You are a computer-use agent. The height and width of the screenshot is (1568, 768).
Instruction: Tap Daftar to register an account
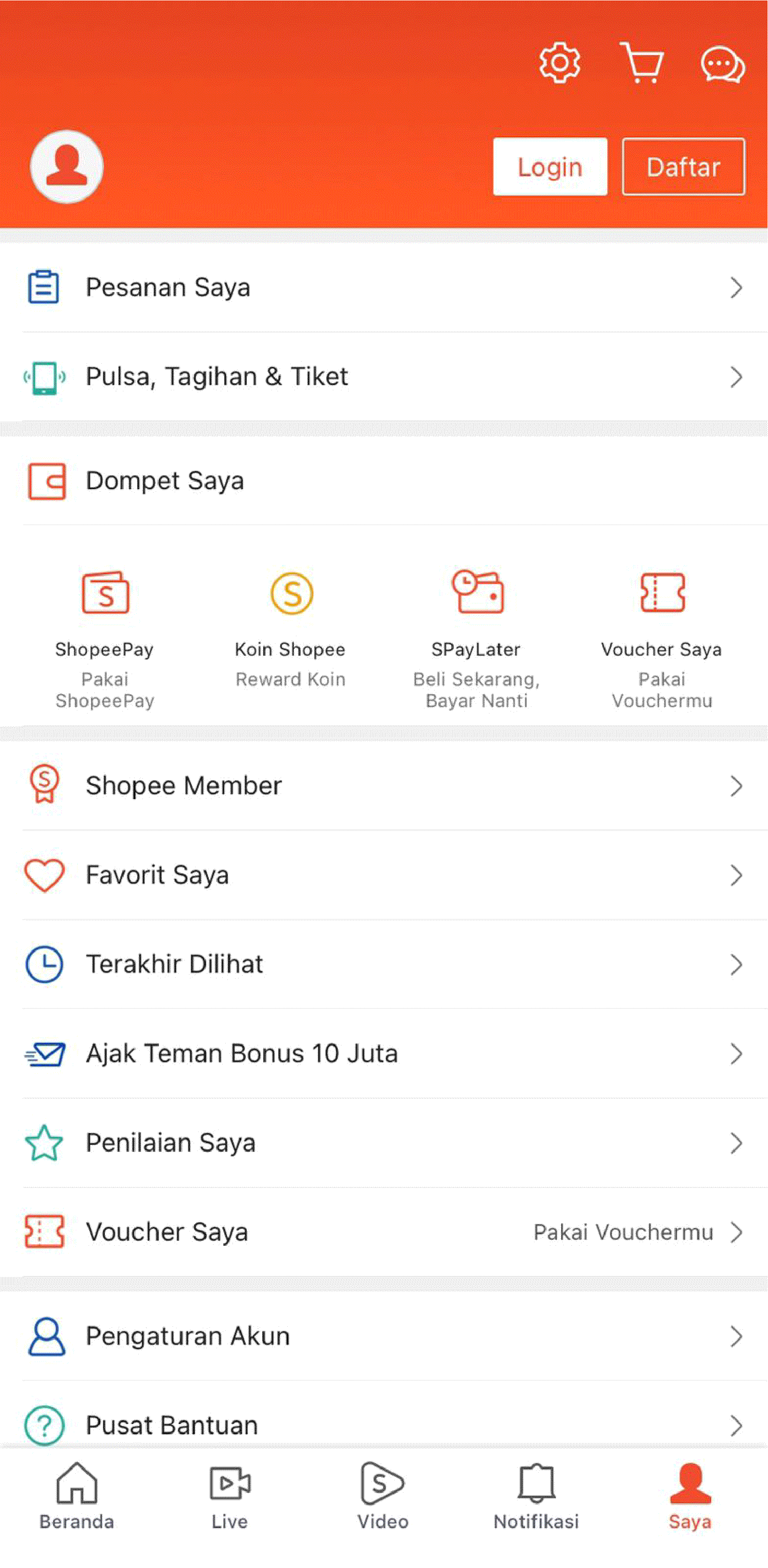click(x=683, y=166)
